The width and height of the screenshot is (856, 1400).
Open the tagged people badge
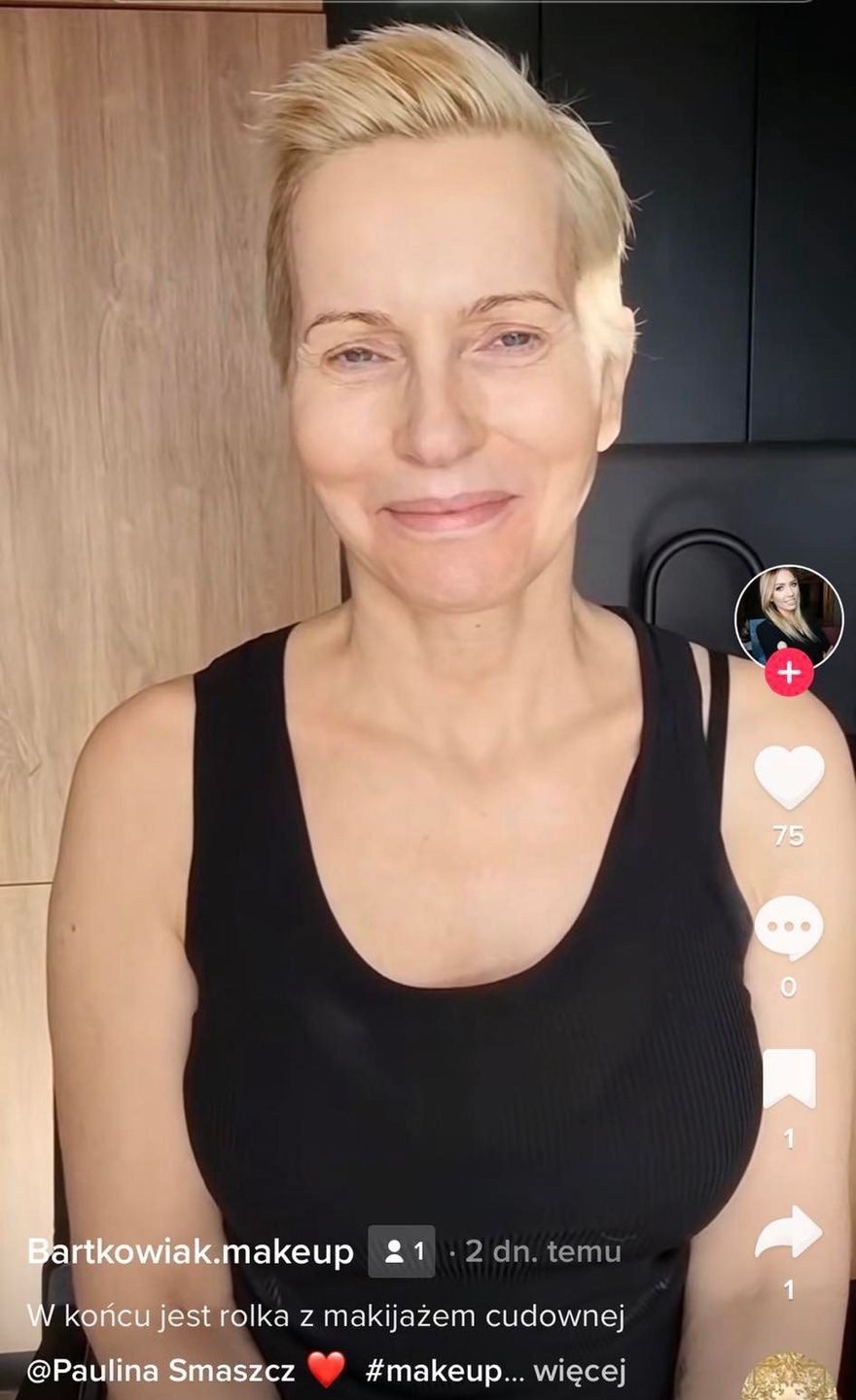[x=401, y=1251]
